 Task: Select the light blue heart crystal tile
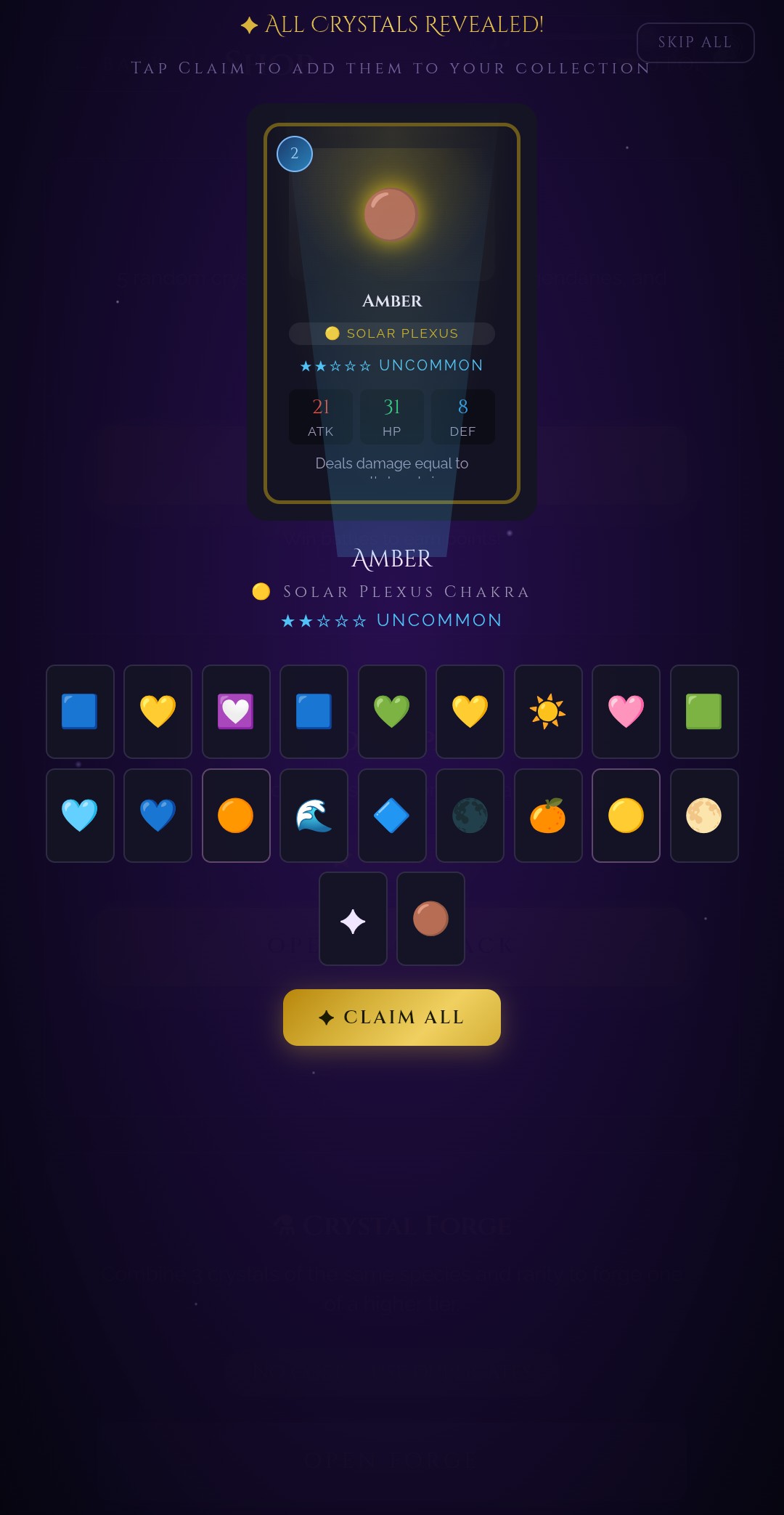(x=80, y=815)
